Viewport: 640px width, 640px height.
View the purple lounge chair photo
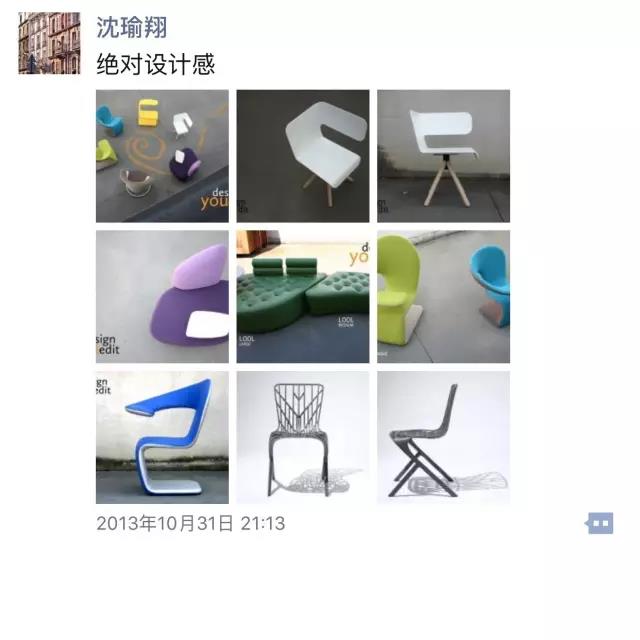(x=162, y=297)
